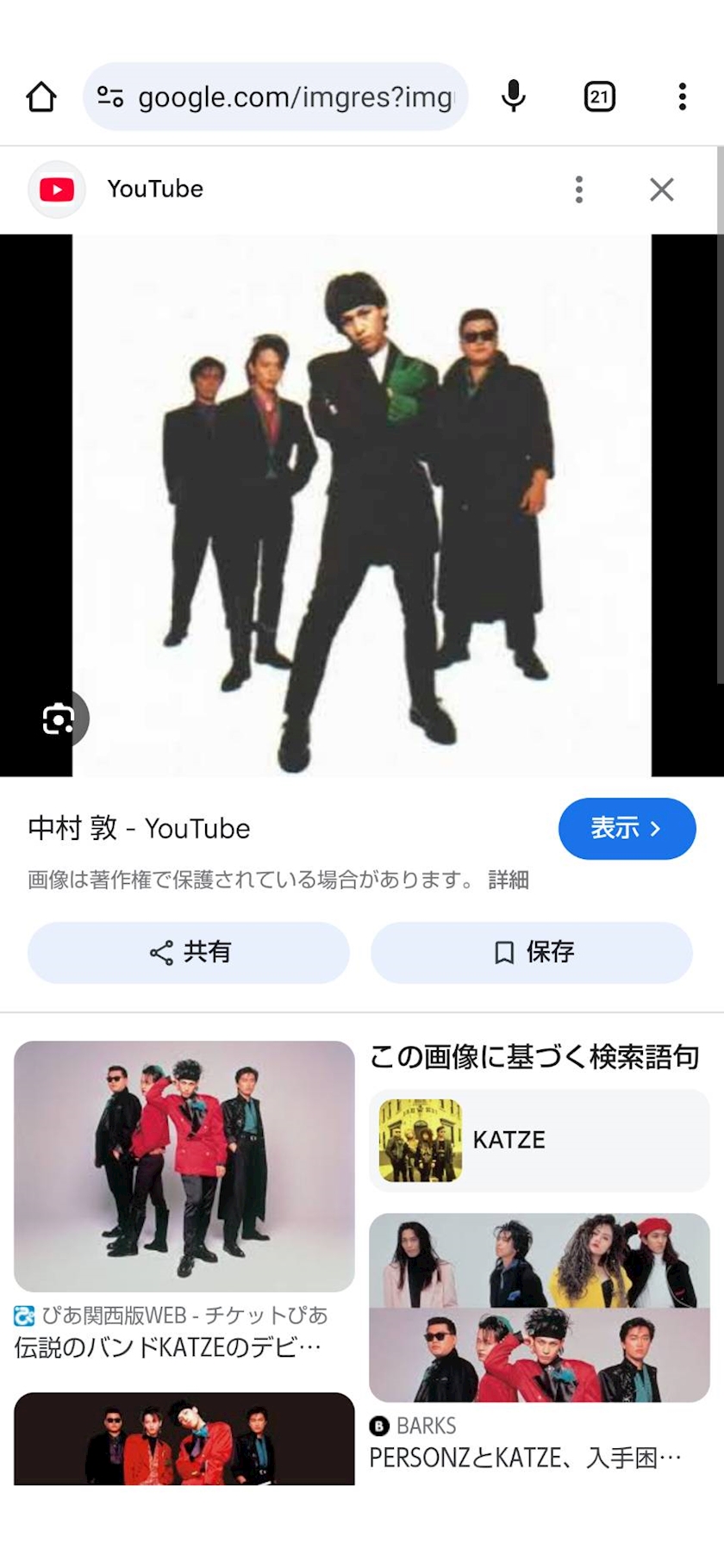
Task: Go to the browser home page
Action: click(41, 96)
